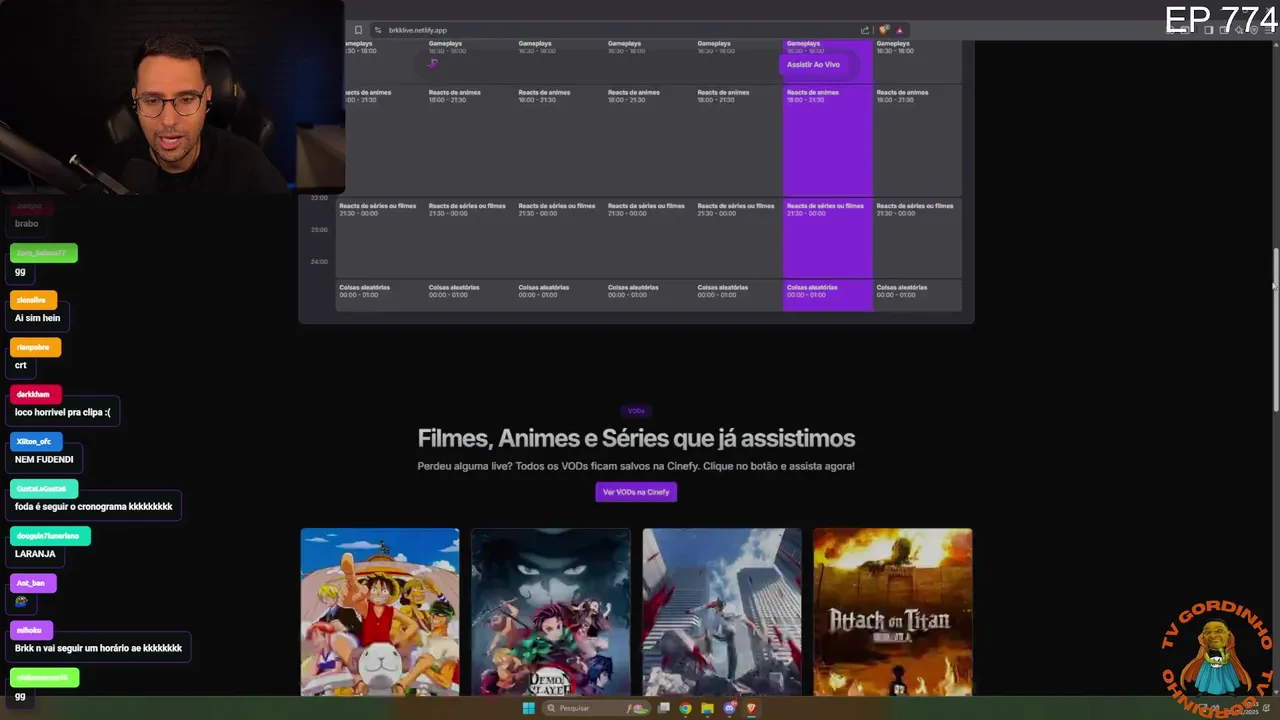The image size is (1280, 720).
Task: Open the Brave Shields icon
Action: pos(884,30)
